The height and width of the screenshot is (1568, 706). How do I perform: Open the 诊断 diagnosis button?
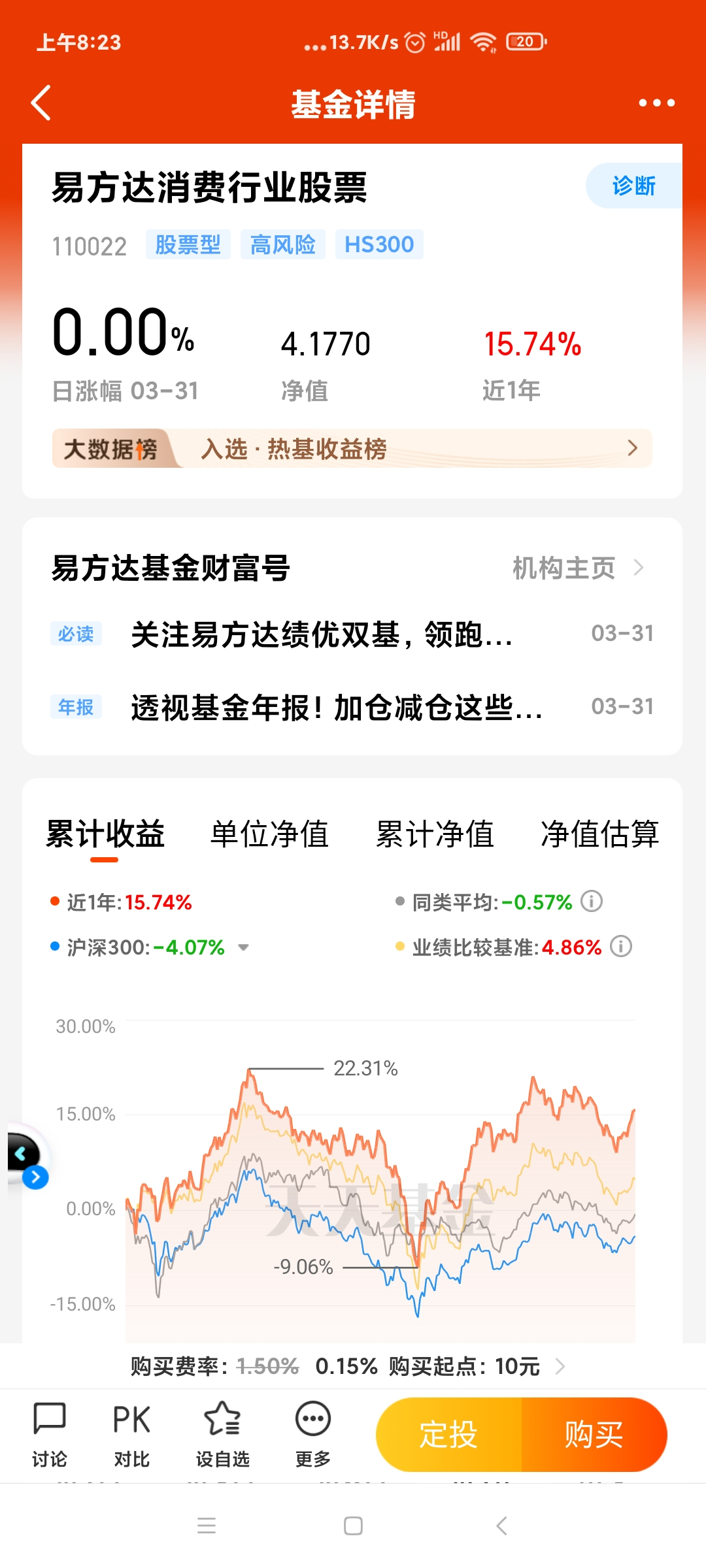pos(633,186)
